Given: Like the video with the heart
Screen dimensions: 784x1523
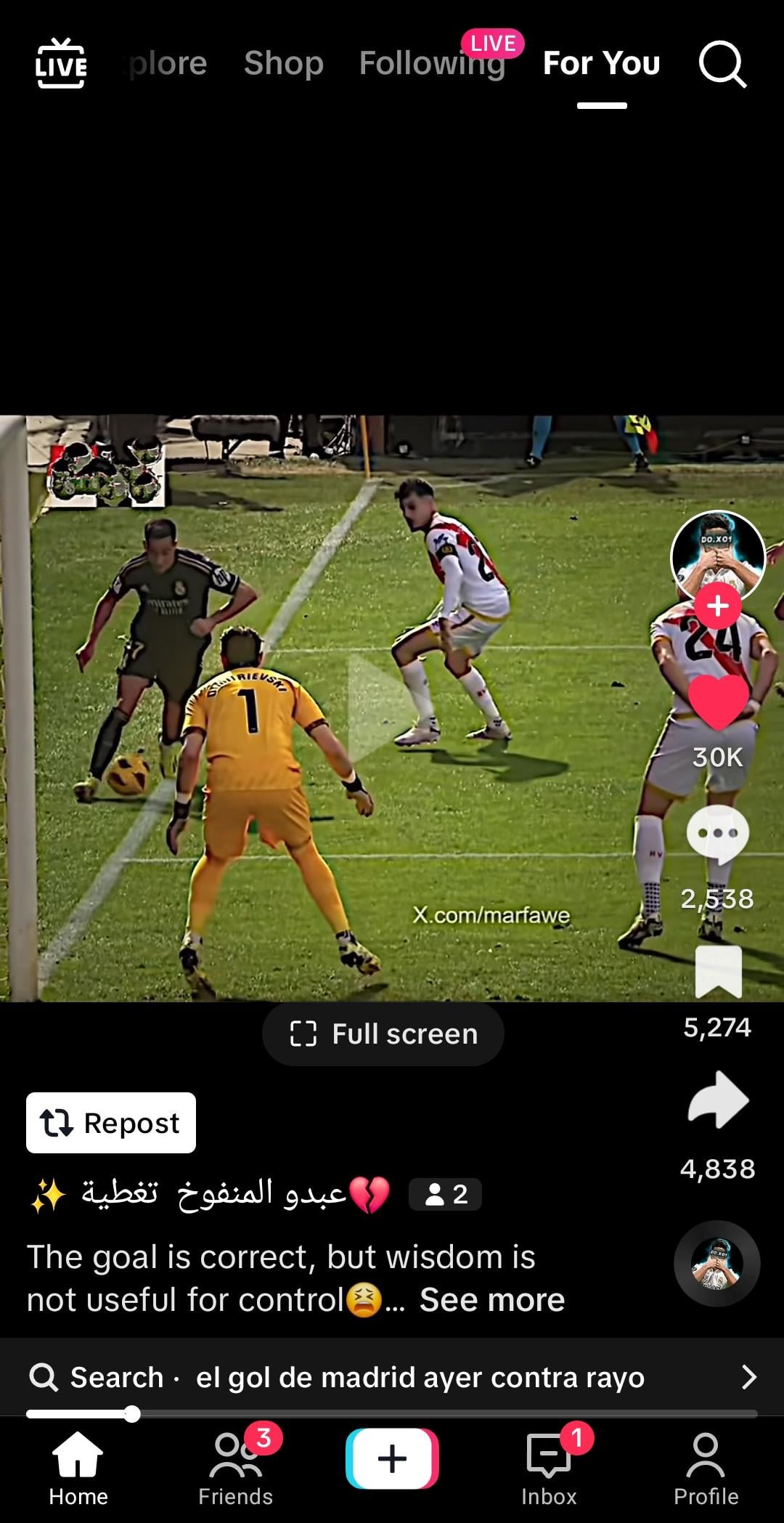Looking at the screenshot, I should click(x=717, y=702).
